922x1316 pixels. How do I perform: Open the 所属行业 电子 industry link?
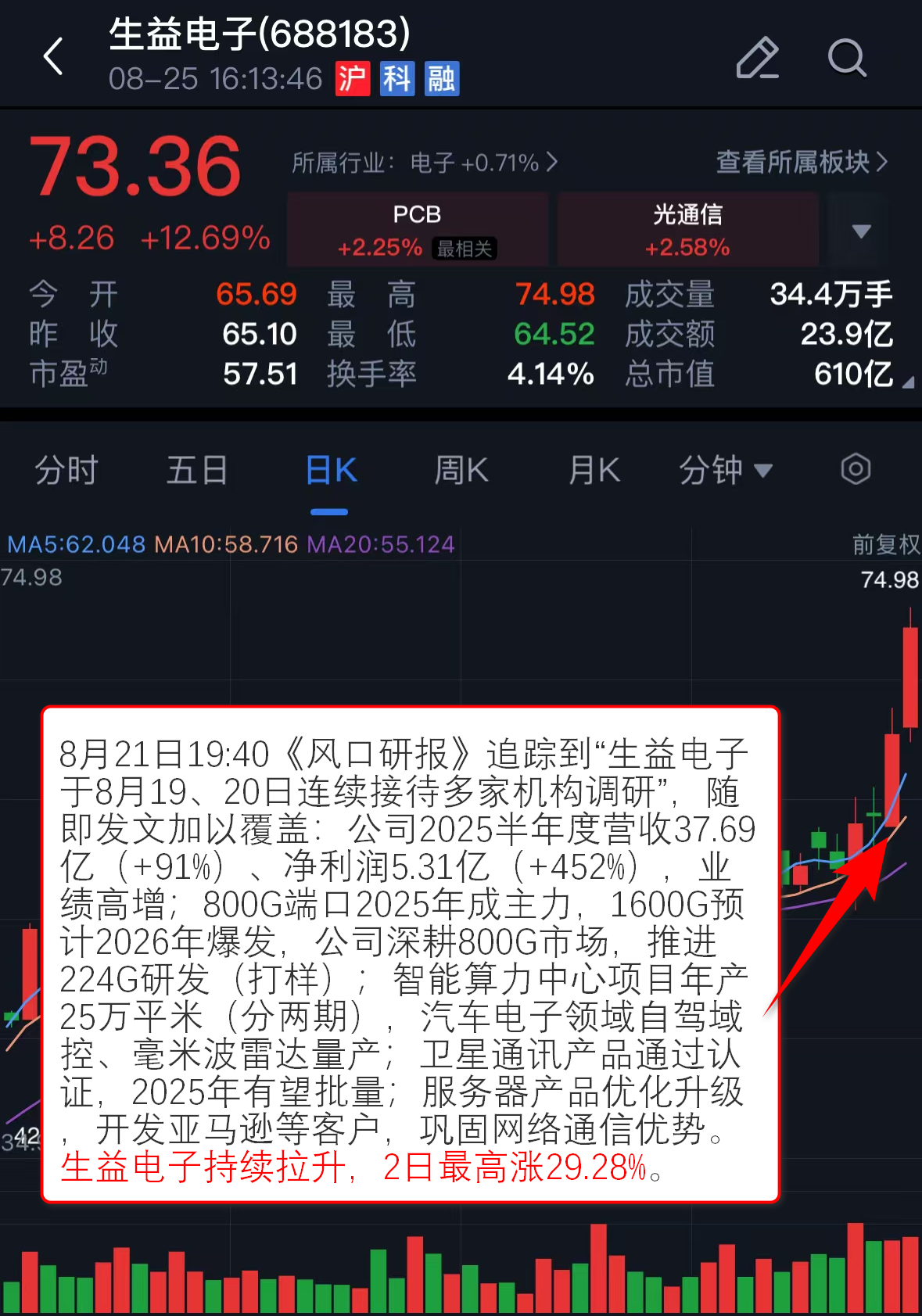425,163
